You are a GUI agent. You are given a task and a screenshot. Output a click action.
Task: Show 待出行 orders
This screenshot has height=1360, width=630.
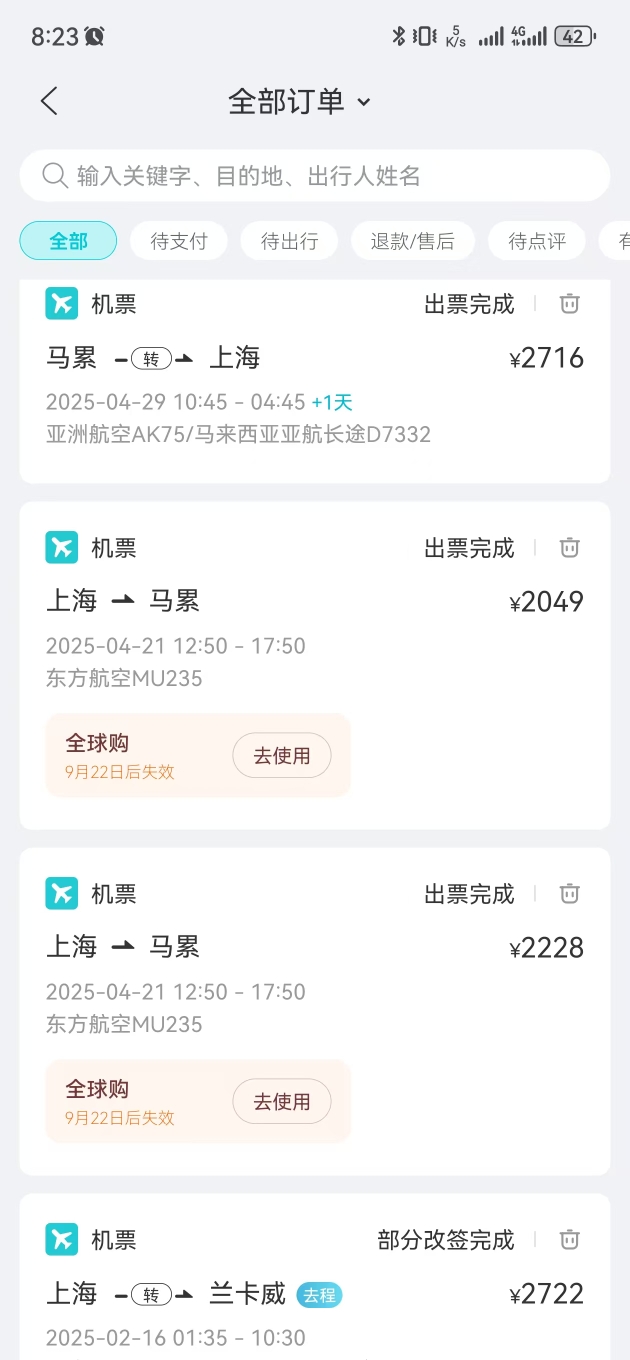(x=289, y=241)
